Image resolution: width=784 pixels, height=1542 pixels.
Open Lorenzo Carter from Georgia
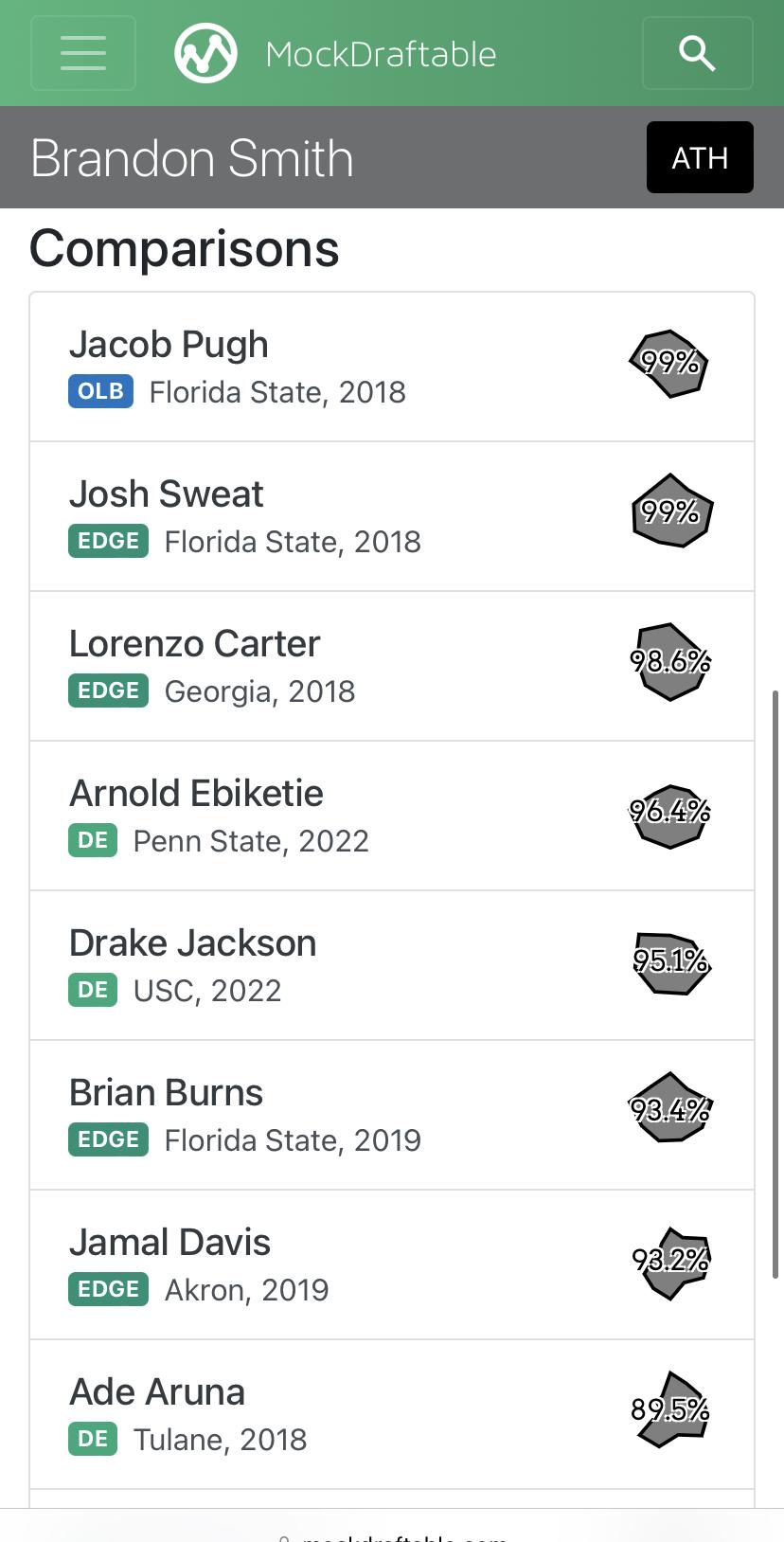(x=392, y=666)
